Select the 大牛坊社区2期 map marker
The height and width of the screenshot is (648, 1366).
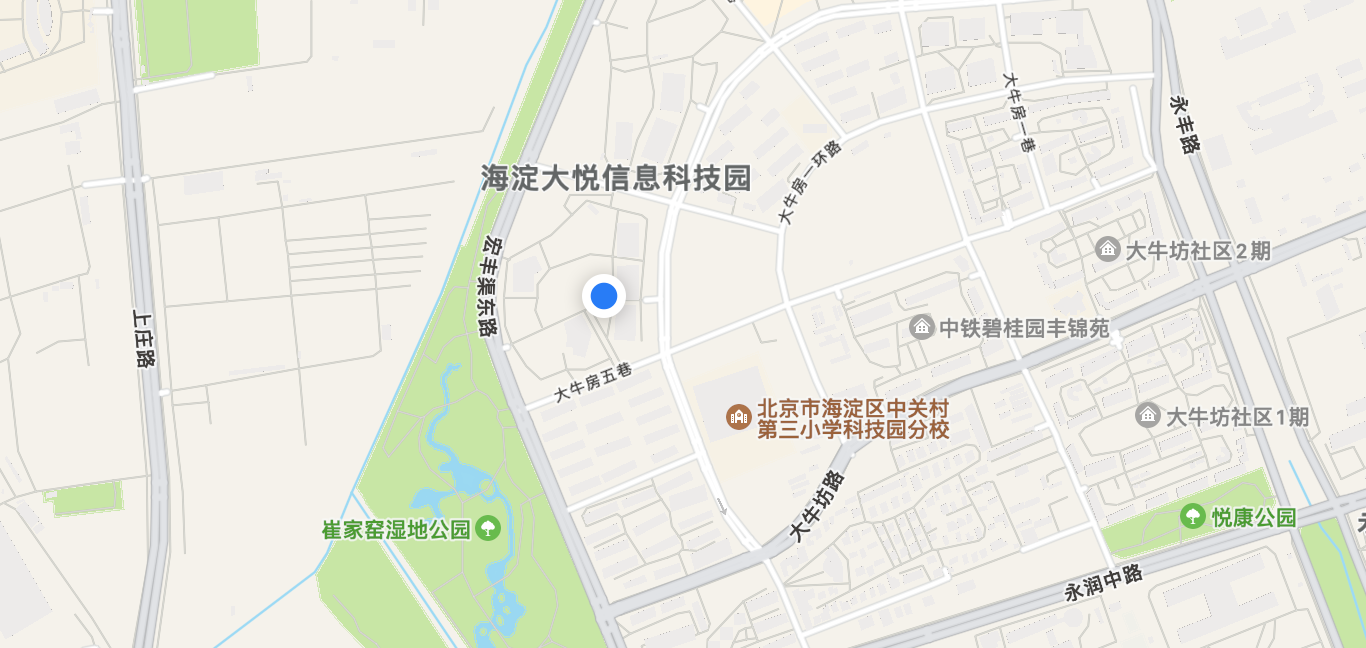1107,250
